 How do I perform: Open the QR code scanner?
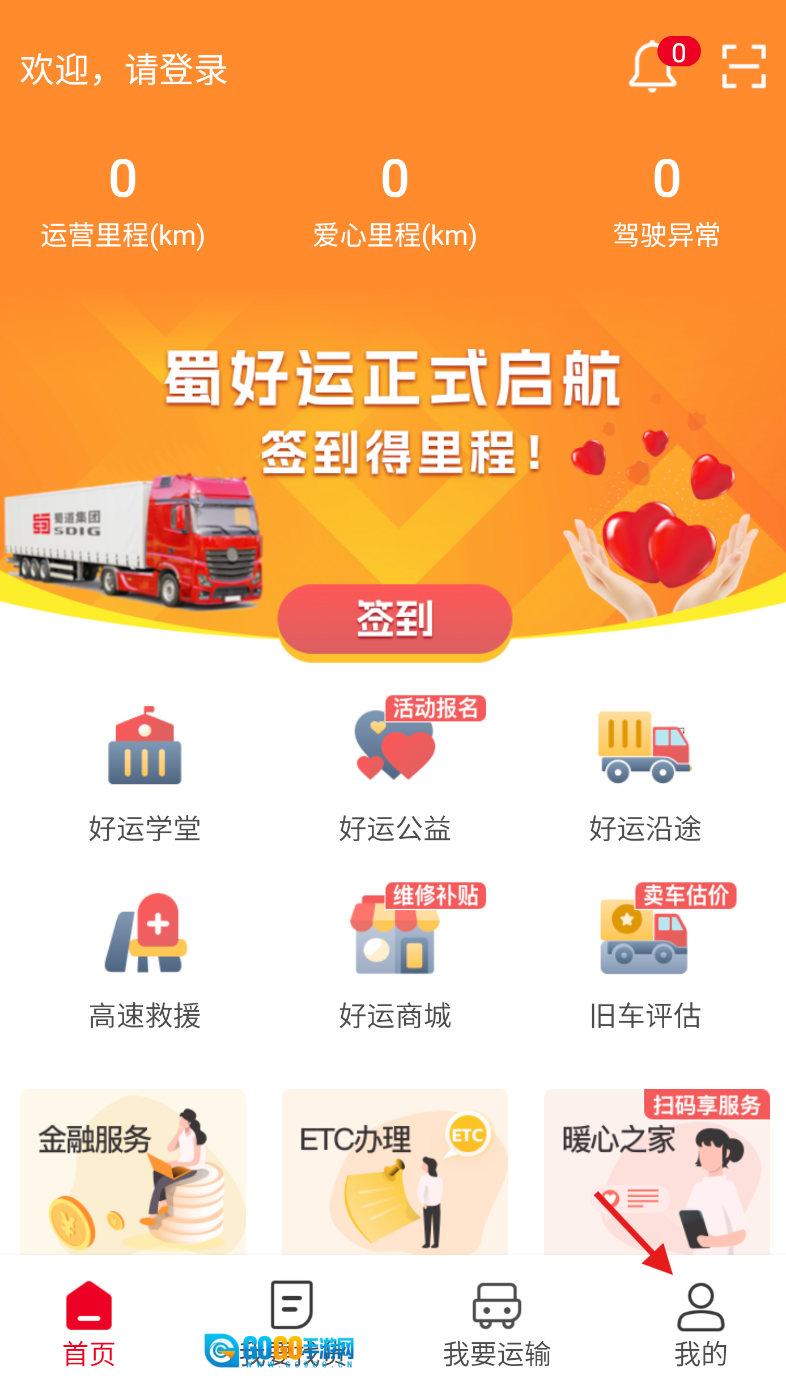pyautogui.click(x=743, y=67)
